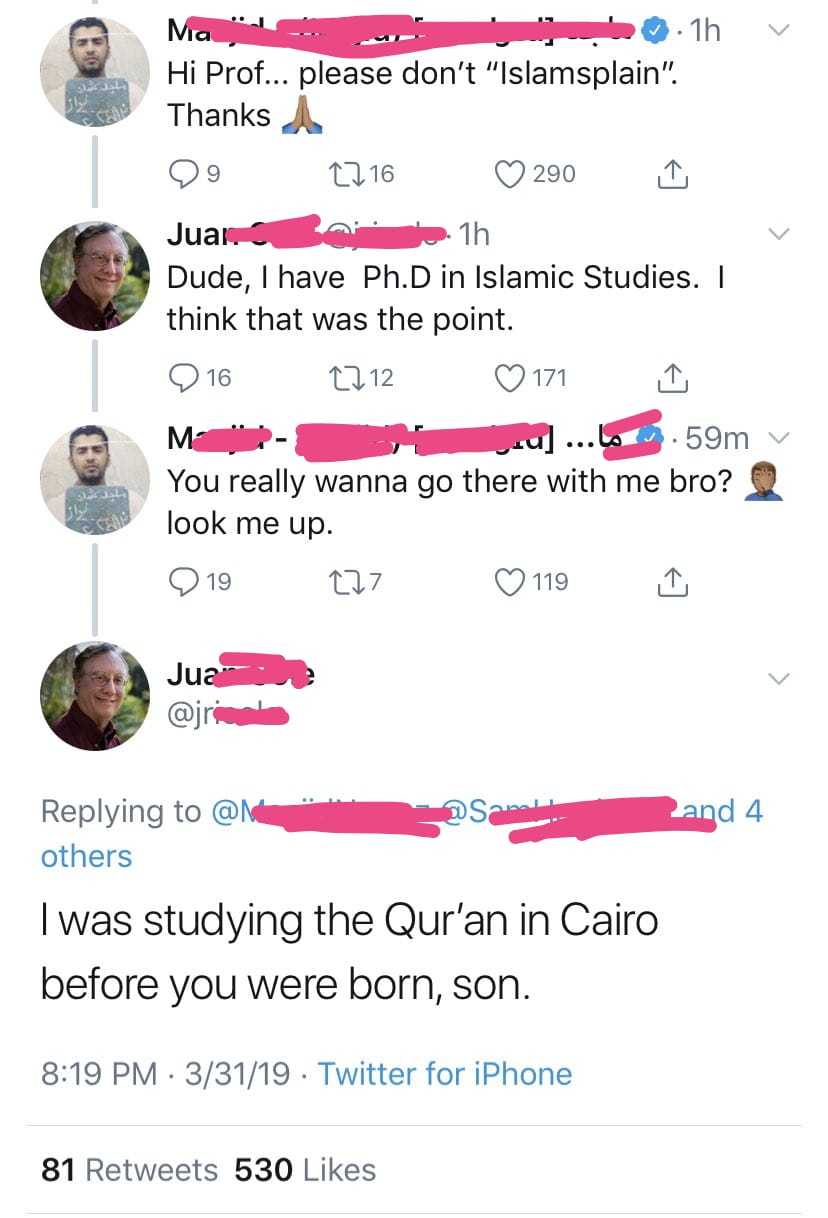Like the "Islamsplain" tweet

(513, 175)
